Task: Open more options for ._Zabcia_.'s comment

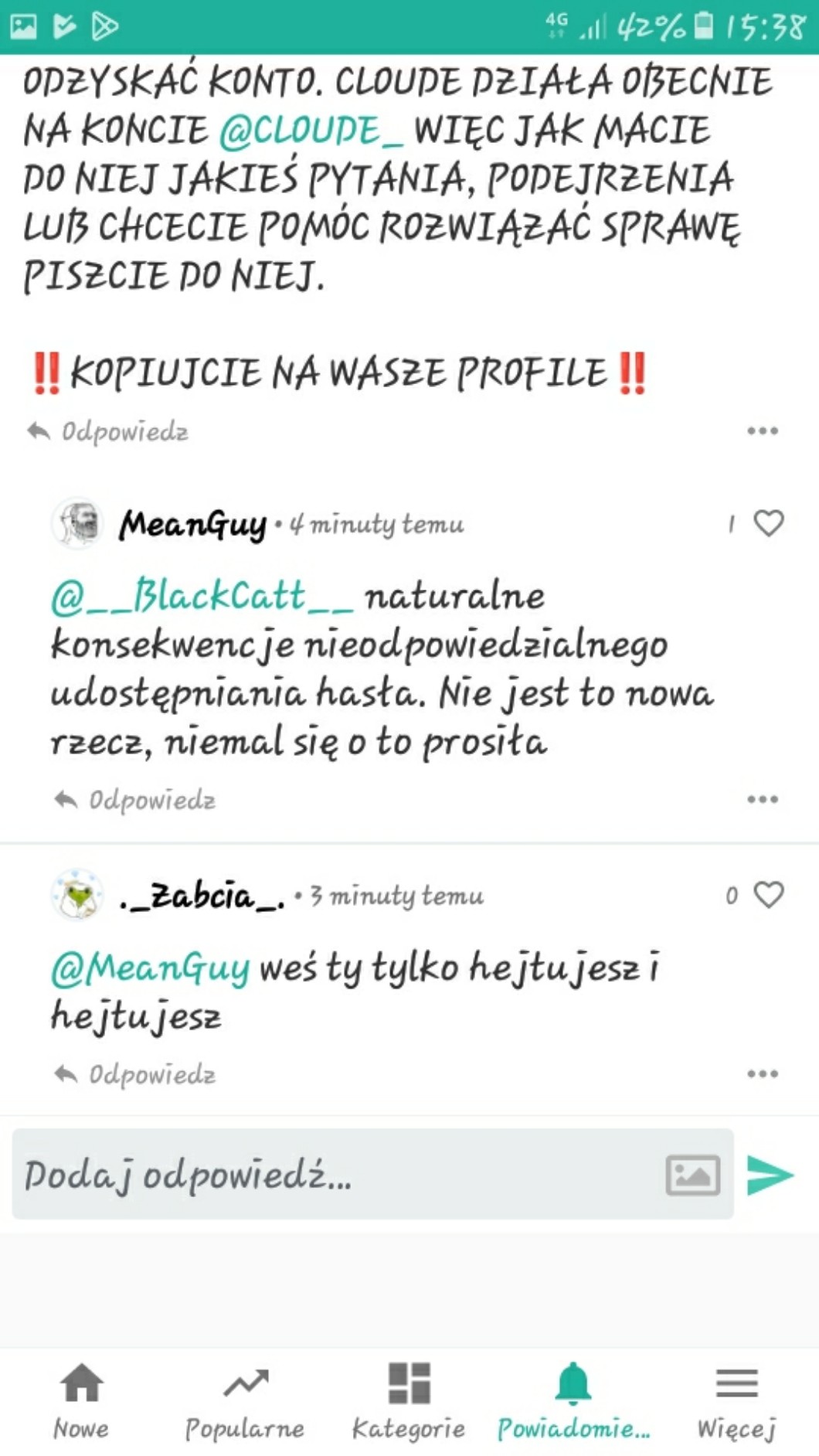Action: 762,1073
